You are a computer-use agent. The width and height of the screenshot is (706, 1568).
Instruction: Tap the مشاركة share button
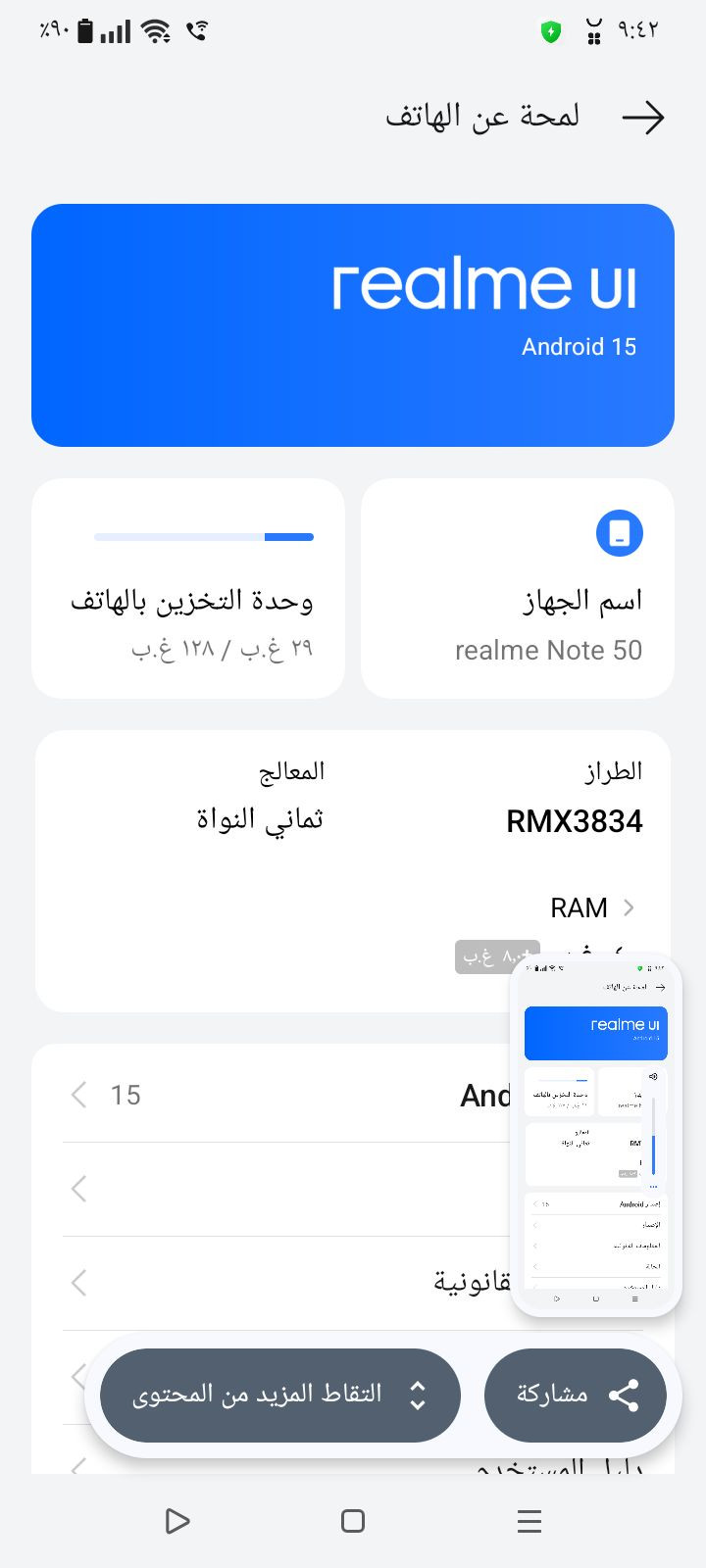click(x=576, y=1395)
